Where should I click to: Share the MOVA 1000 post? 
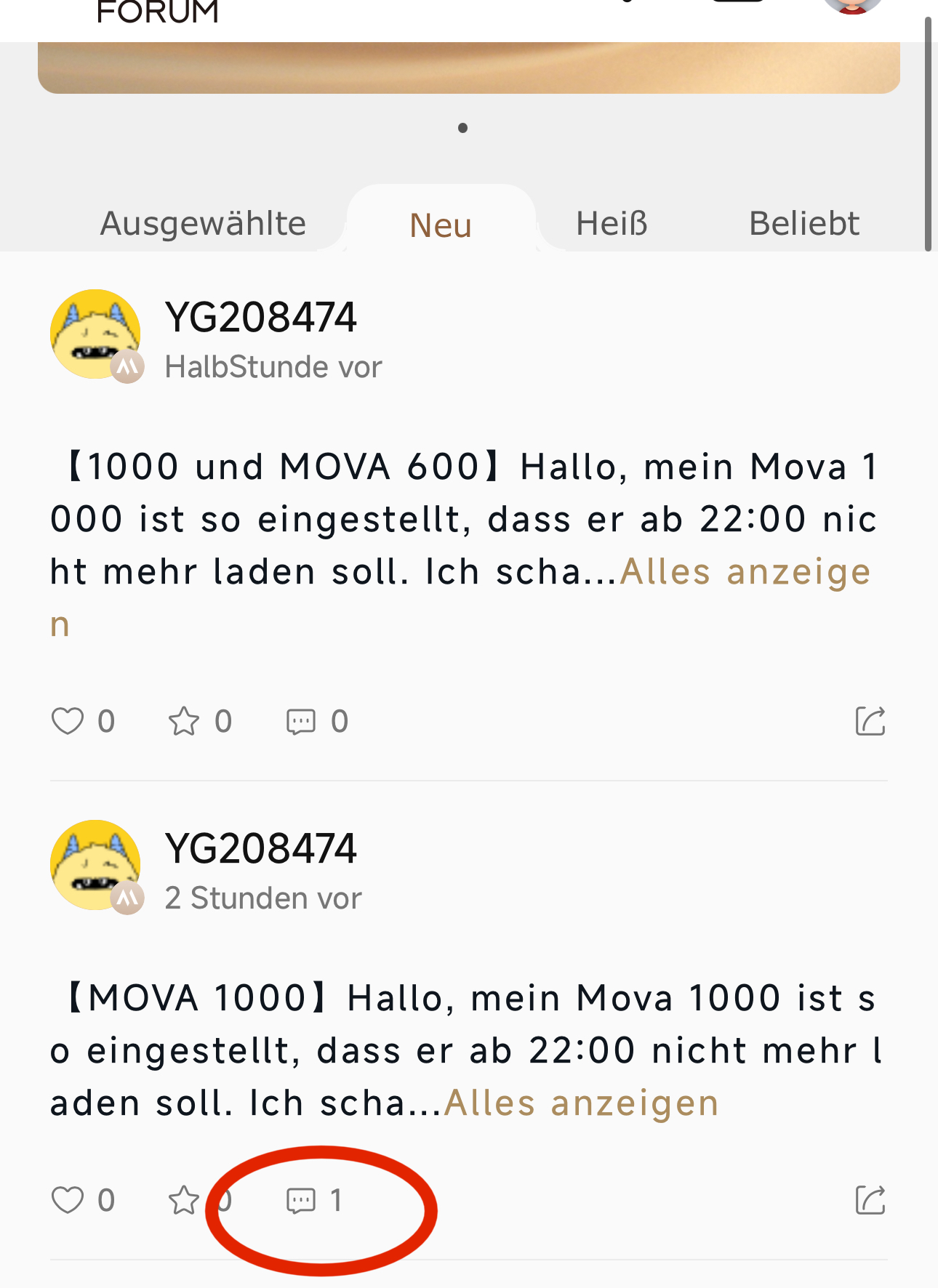click(x=870, y=1200)
